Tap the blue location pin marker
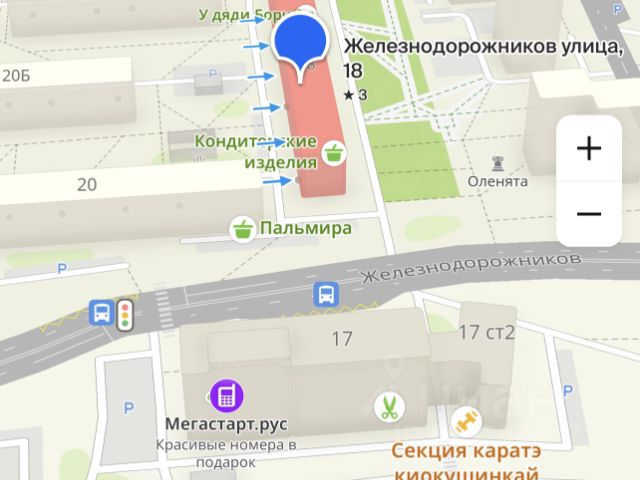Screen dimensions: 640x480 (300, 44)
